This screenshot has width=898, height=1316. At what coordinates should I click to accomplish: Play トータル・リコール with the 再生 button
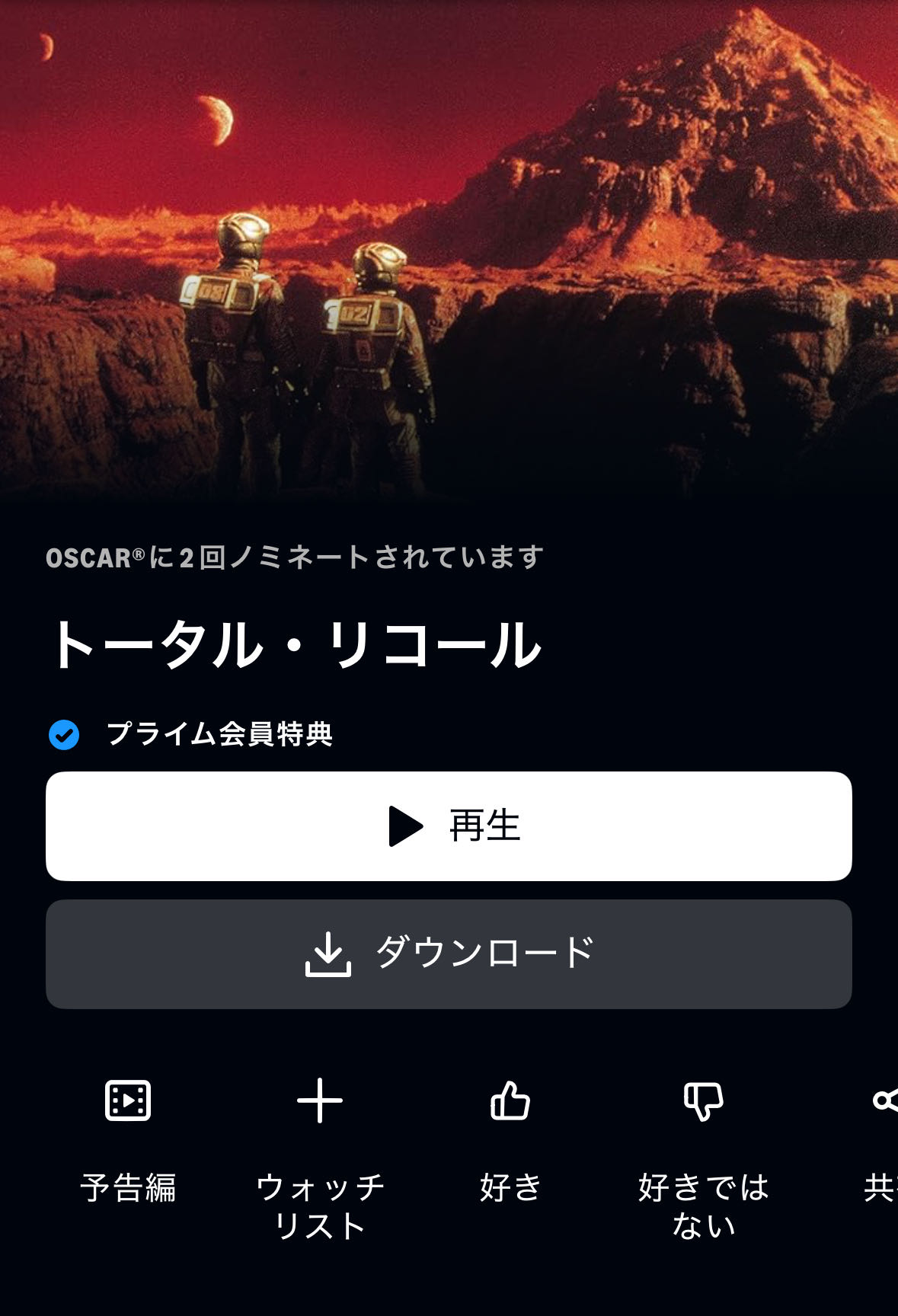point(449,826)
